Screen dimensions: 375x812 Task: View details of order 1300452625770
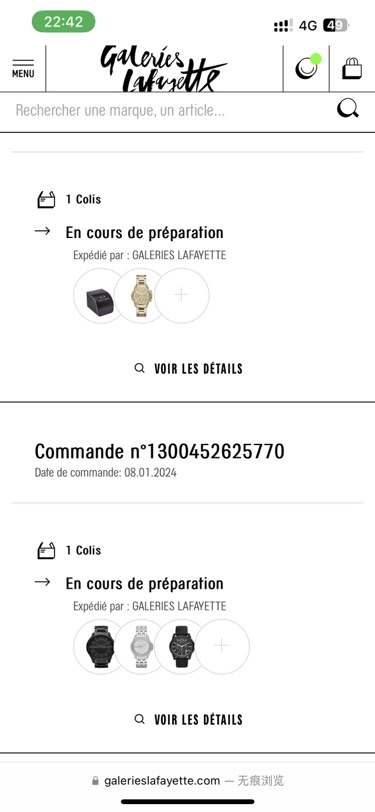pyautogui.click(x=188, y=719)
